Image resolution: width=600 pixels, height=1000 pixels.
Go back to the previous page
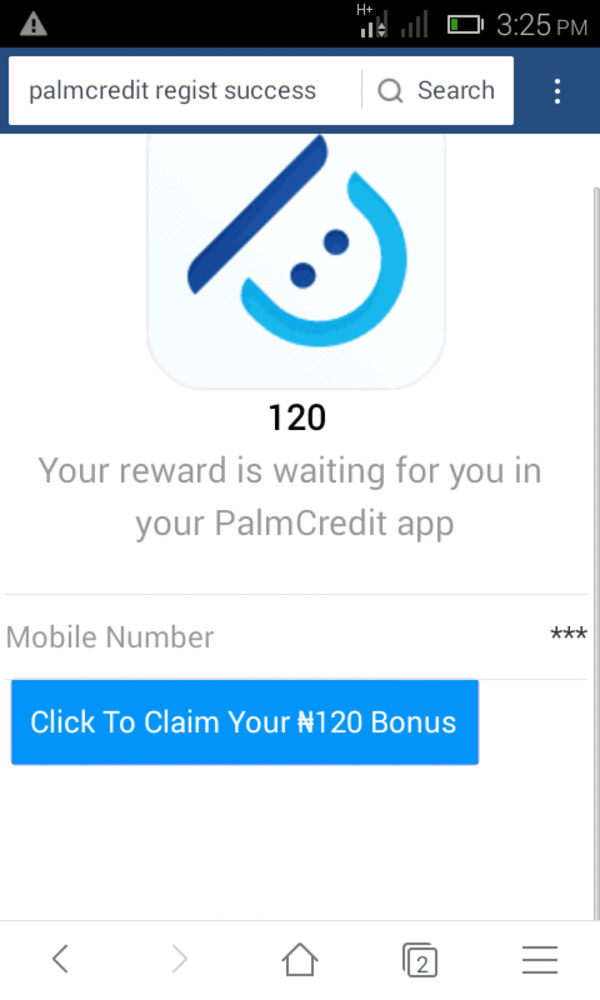[x=60, y=960]
